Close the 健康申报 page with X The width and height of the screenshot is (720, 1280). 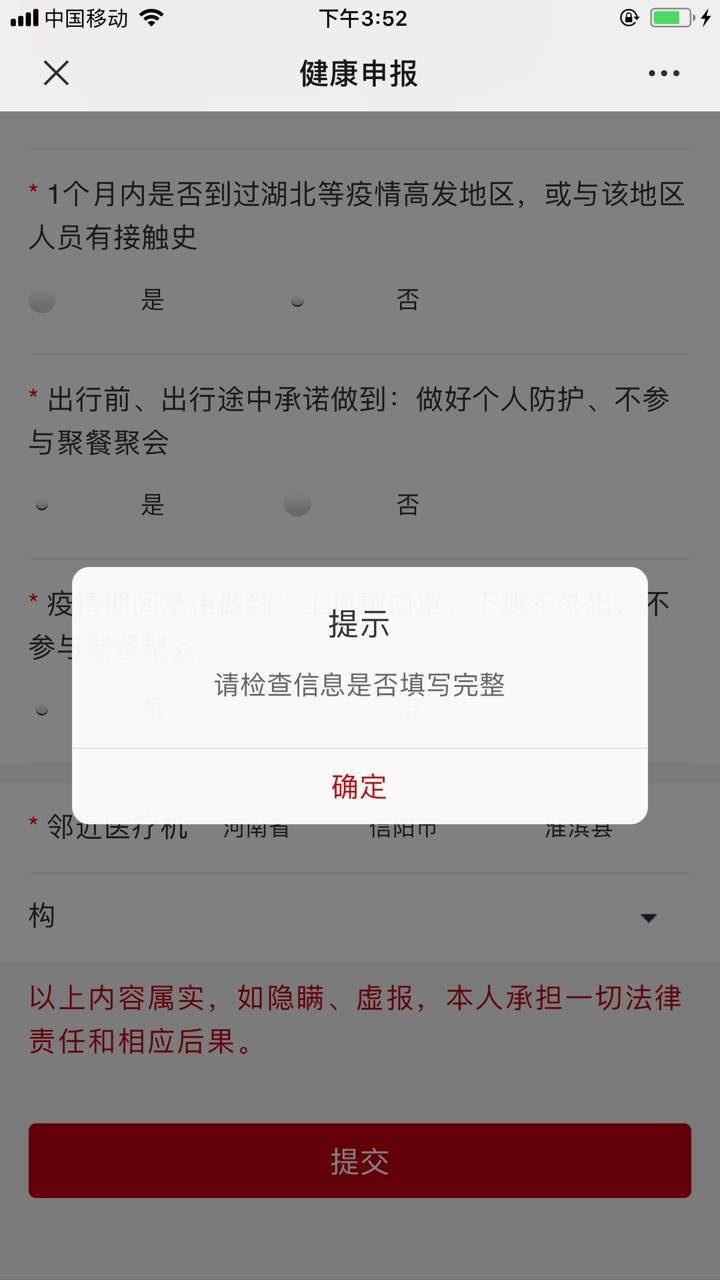click(56, 73)
